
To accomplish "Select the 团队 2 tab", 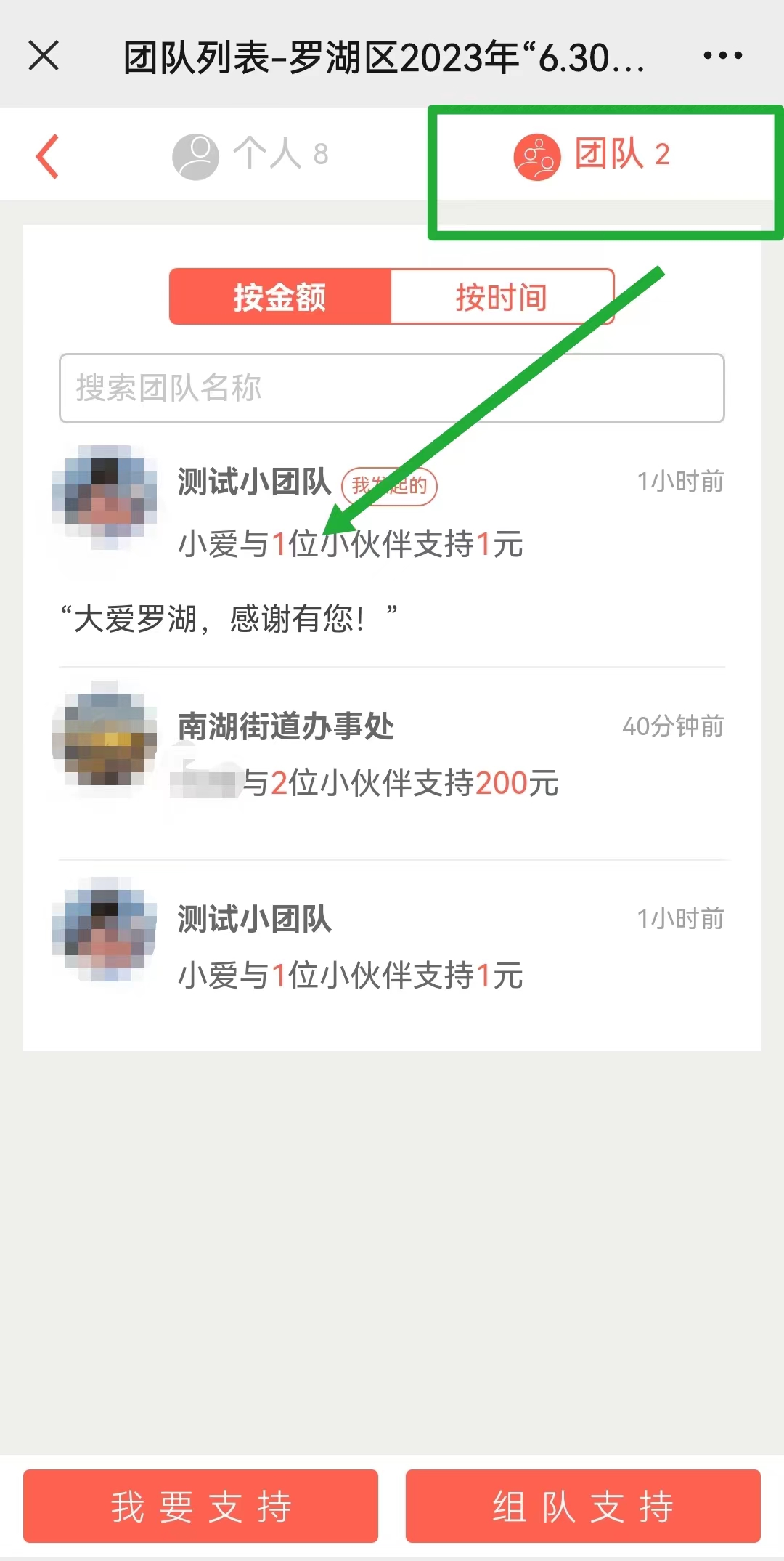I will tap(592, 155).
